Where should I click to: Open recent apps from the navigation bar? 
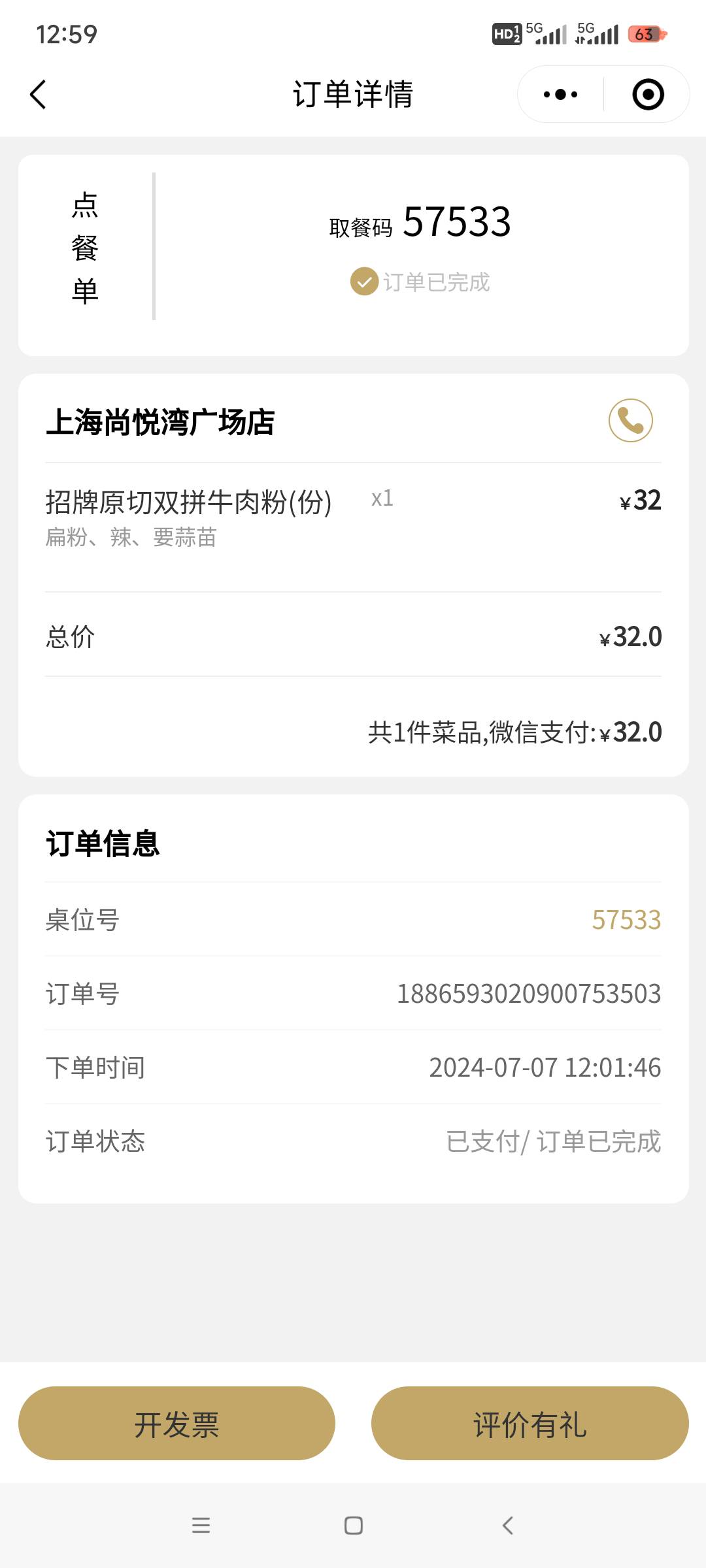pos(201,1526)
